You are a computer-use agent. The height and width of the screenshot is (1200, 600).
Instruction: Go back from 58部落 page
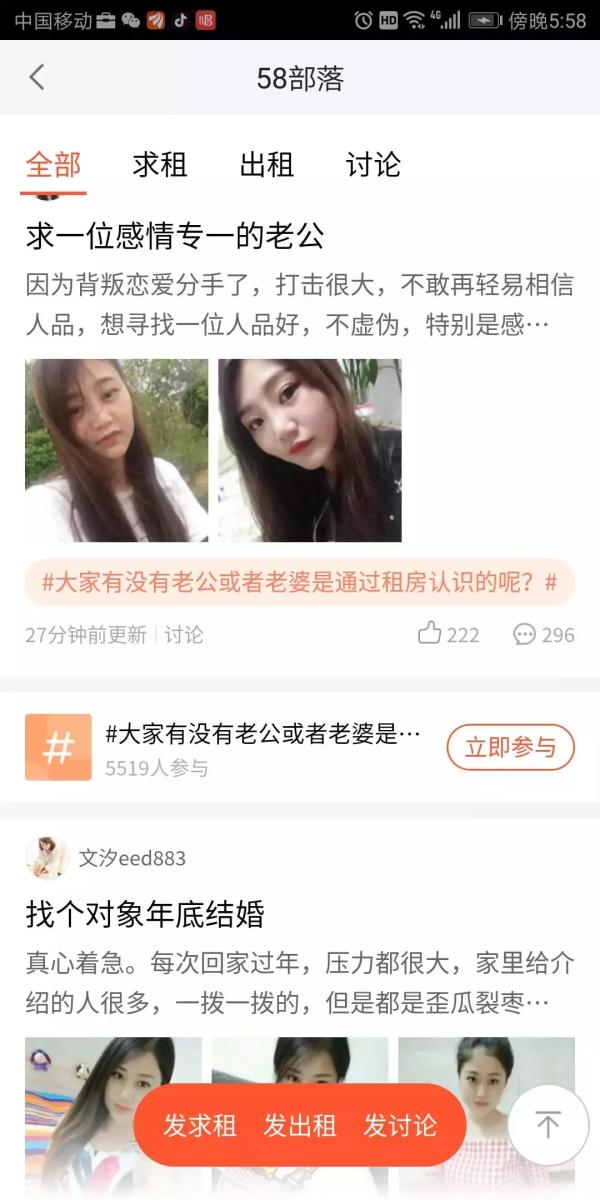(x=37, y=78)
